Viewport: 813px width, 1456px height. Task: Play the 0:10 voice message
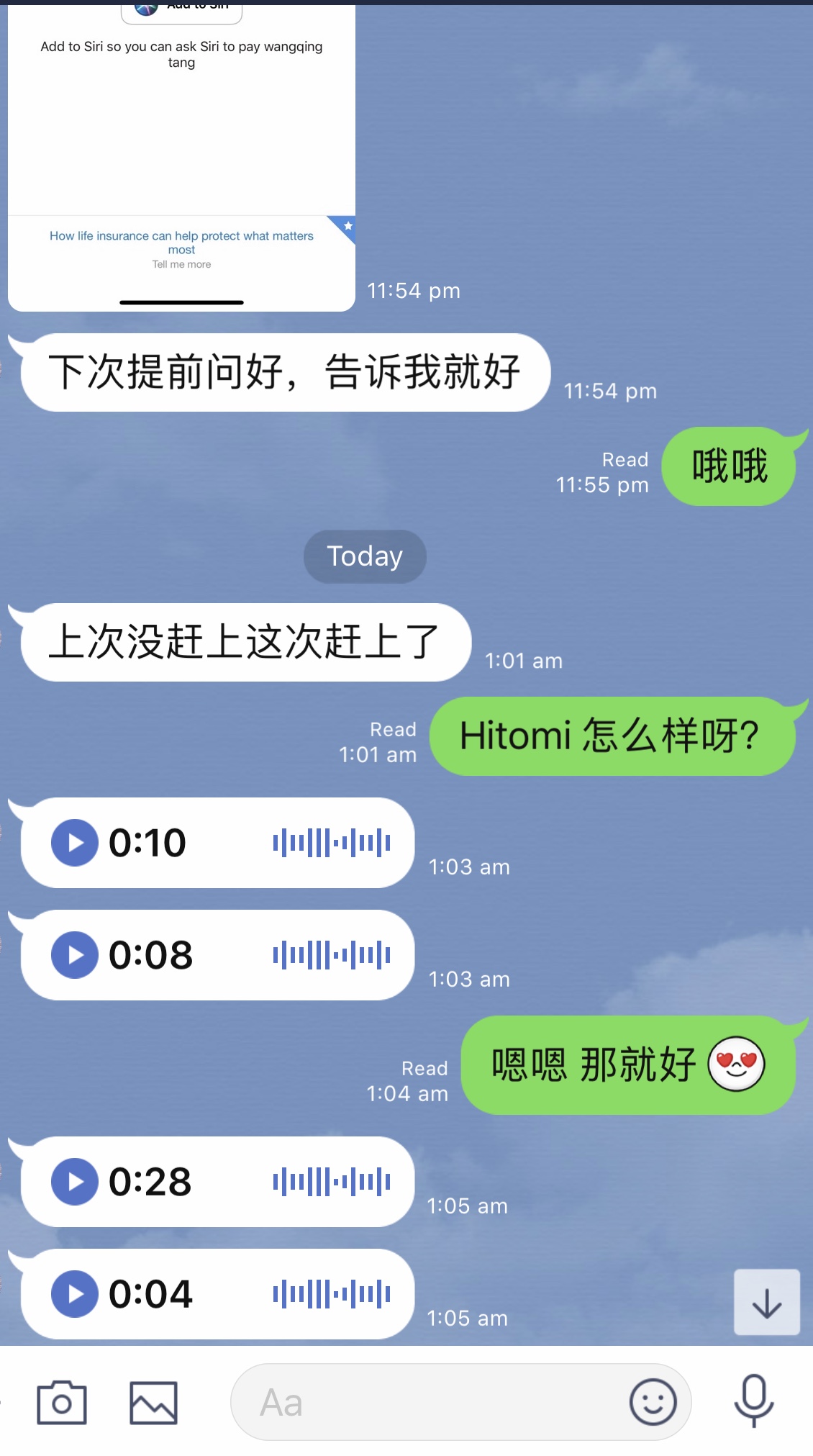coord(75,843)
